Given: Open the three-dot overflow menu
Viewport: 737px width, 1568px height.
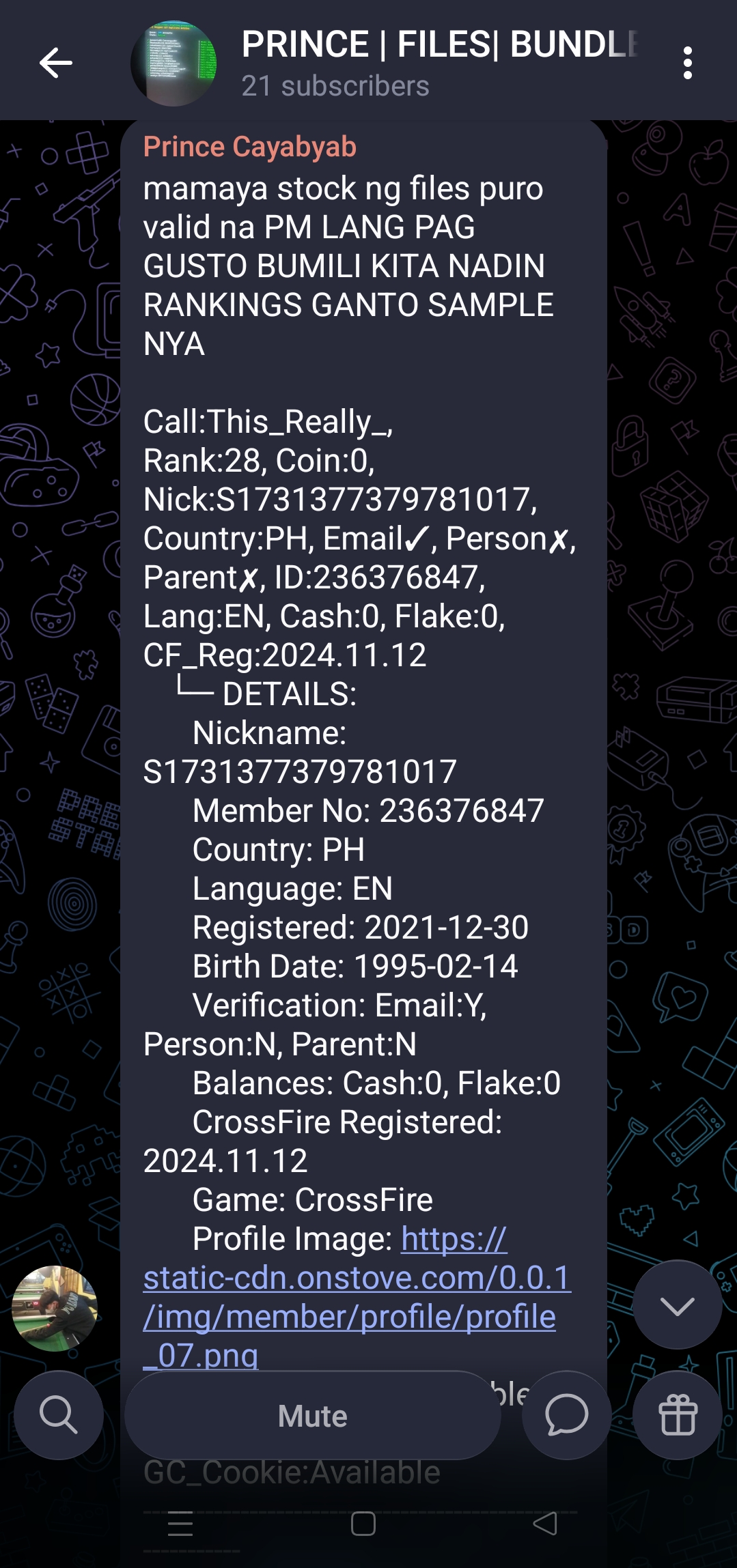Looking at the screenshot, I should click(687, 63).
